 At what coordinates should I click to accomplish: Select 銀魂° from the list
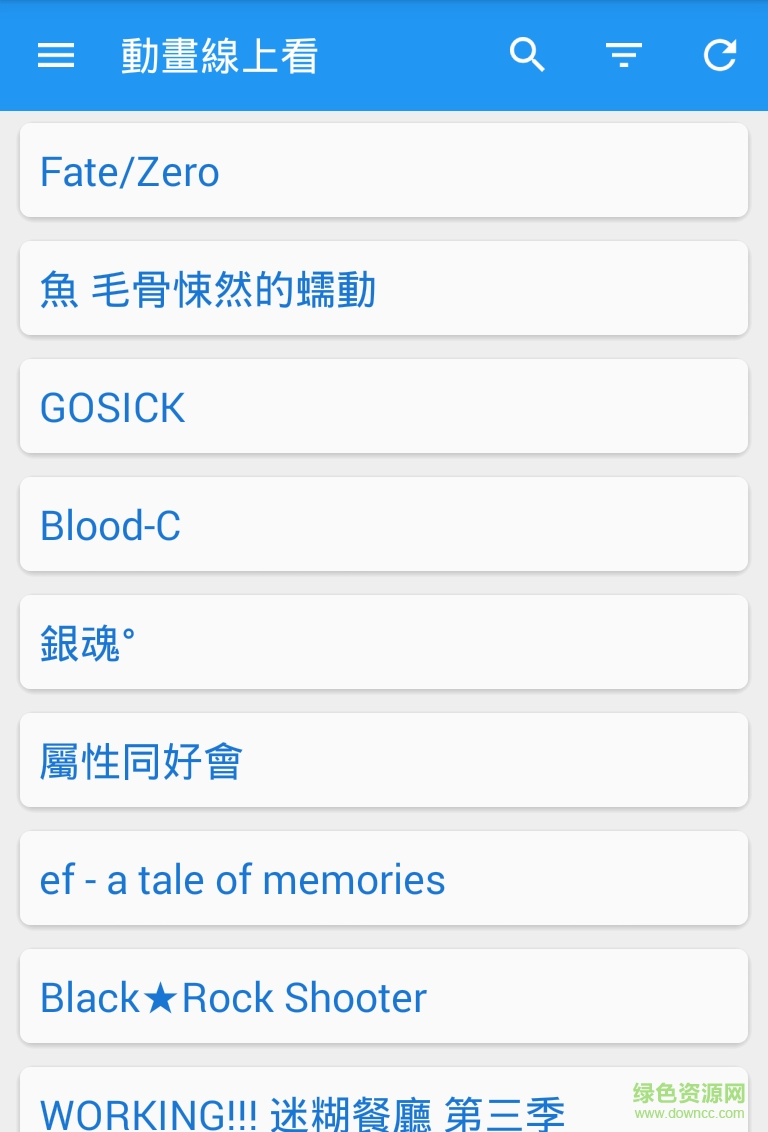point(384,643)
